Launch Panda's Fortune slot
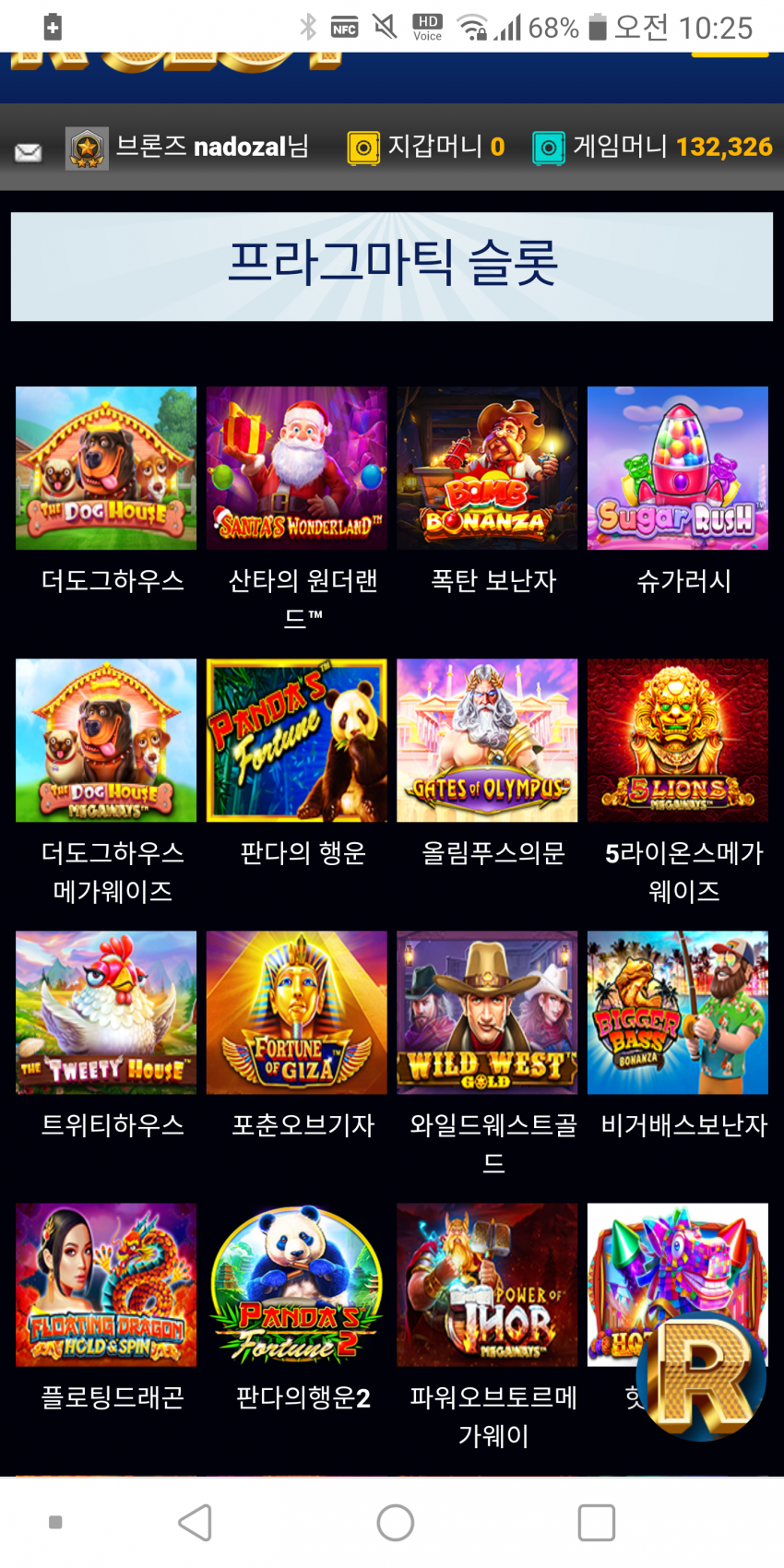Viewport: 784px width, 1568px height. (296, 740)
